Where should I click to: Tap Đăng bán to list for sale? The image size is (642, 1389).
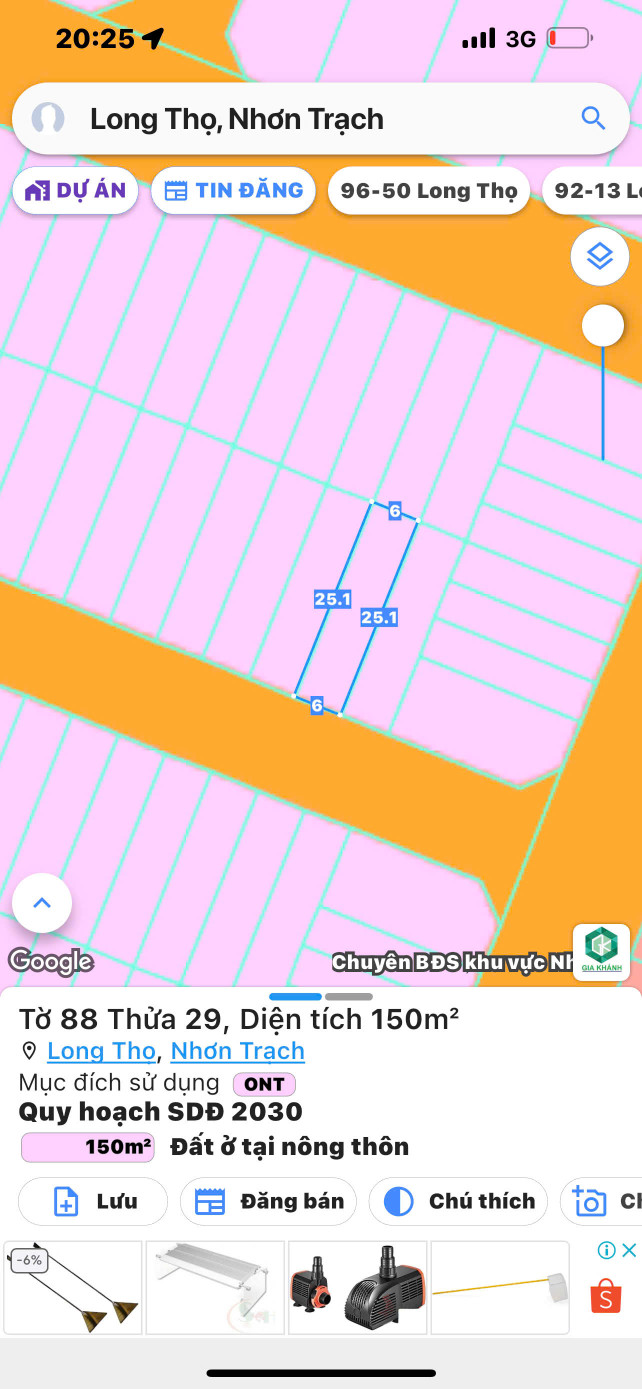[269, 1201]
